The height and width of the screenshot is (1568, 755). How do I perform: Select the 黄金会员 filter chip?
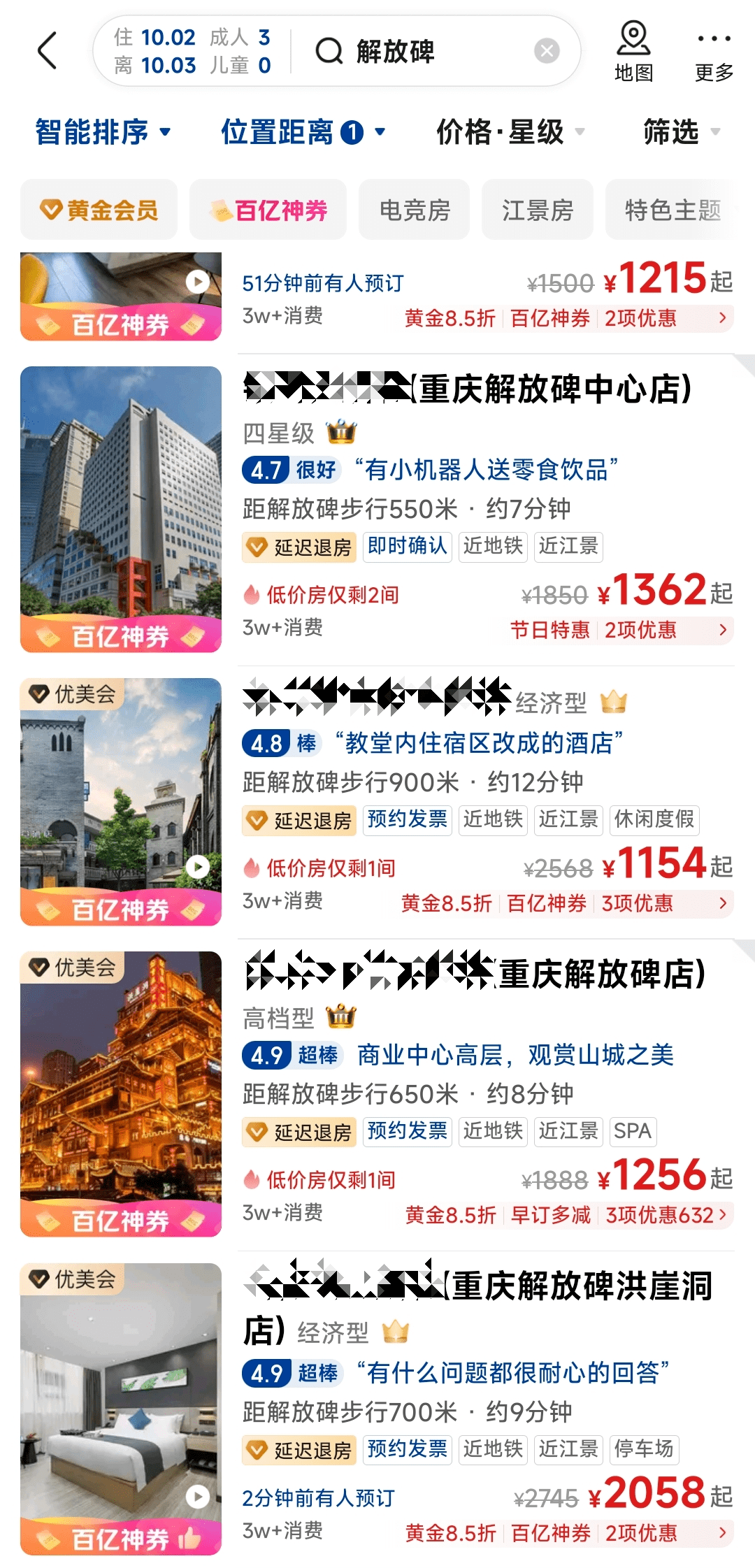click(x=99, y=210)
